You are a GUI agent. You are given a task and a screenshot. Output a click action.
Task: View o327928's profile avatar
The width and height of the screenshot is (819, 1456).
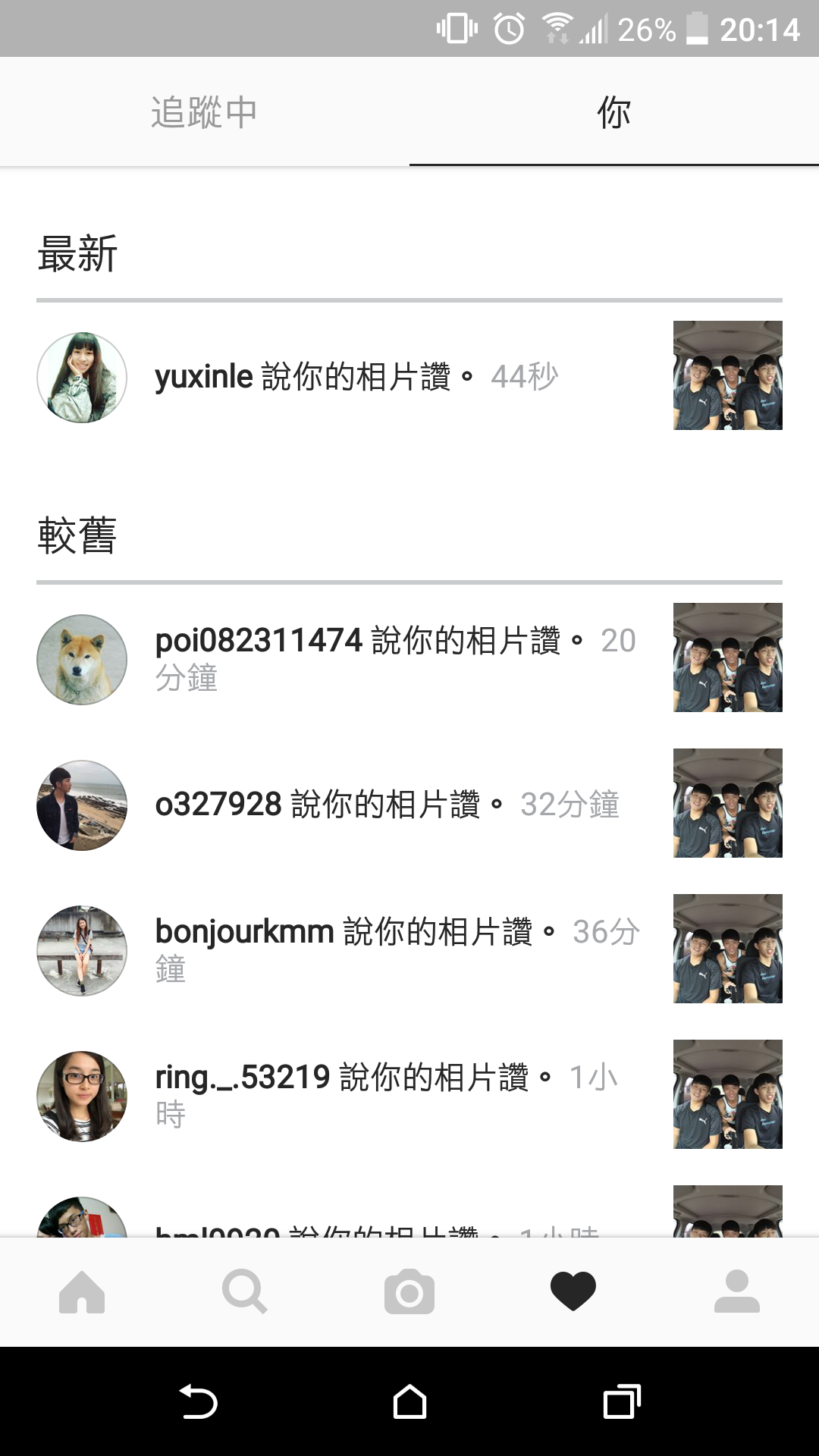[x=82, y=805]
